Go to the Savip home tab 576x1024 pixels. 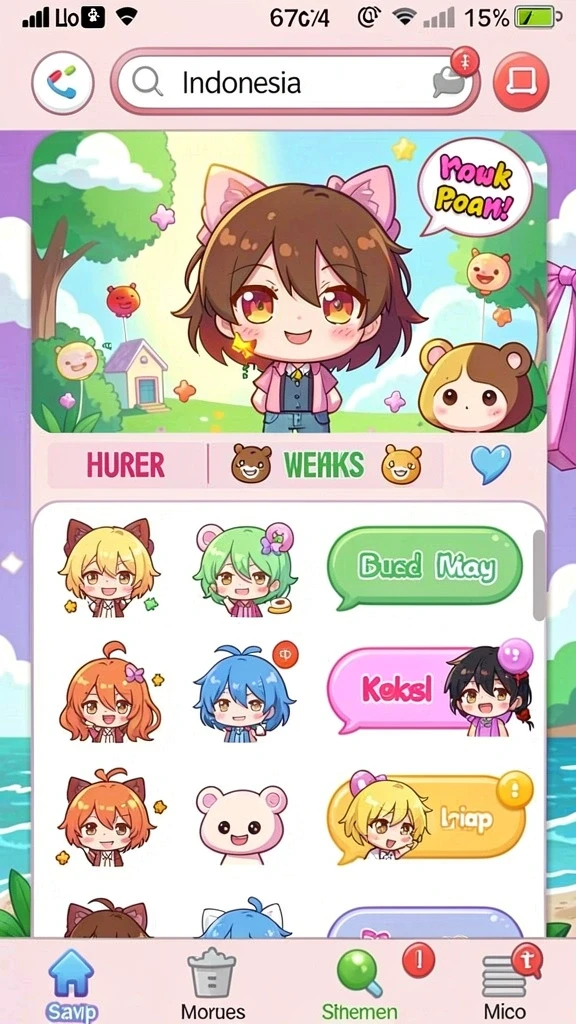[71, 985]
